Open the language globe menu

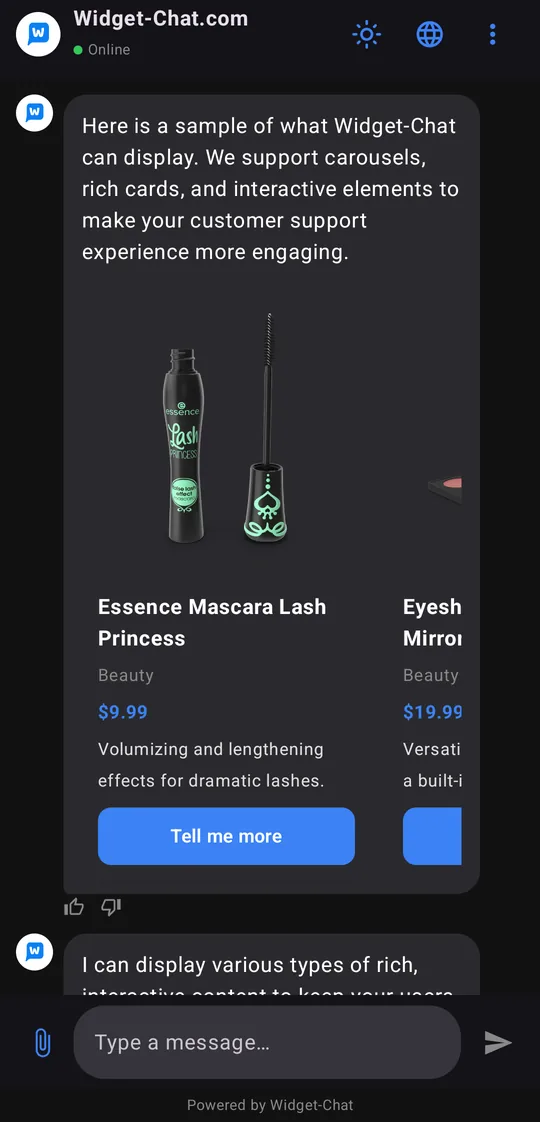[x=430, y=34]
